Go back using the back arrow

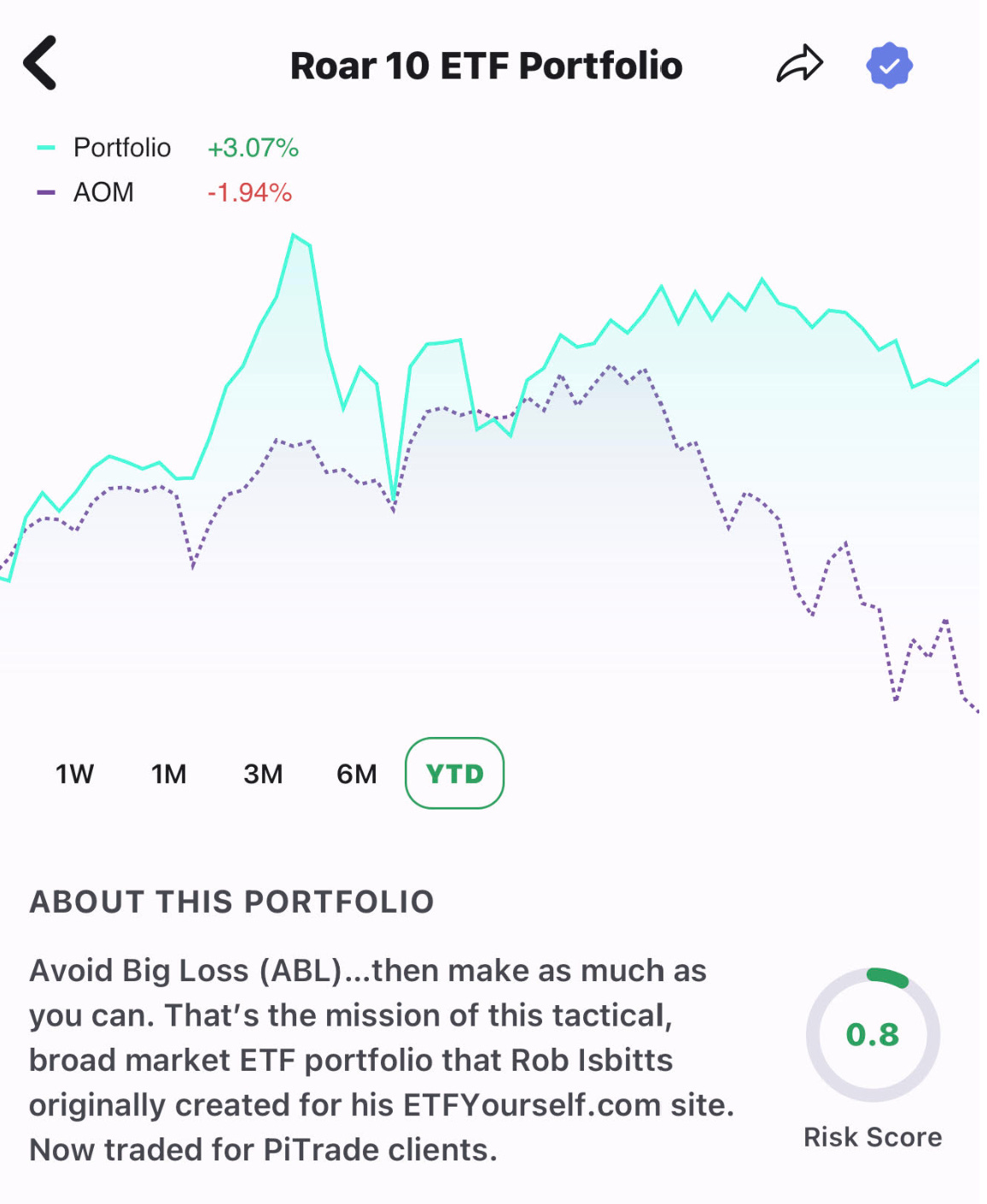pos(40,63)
